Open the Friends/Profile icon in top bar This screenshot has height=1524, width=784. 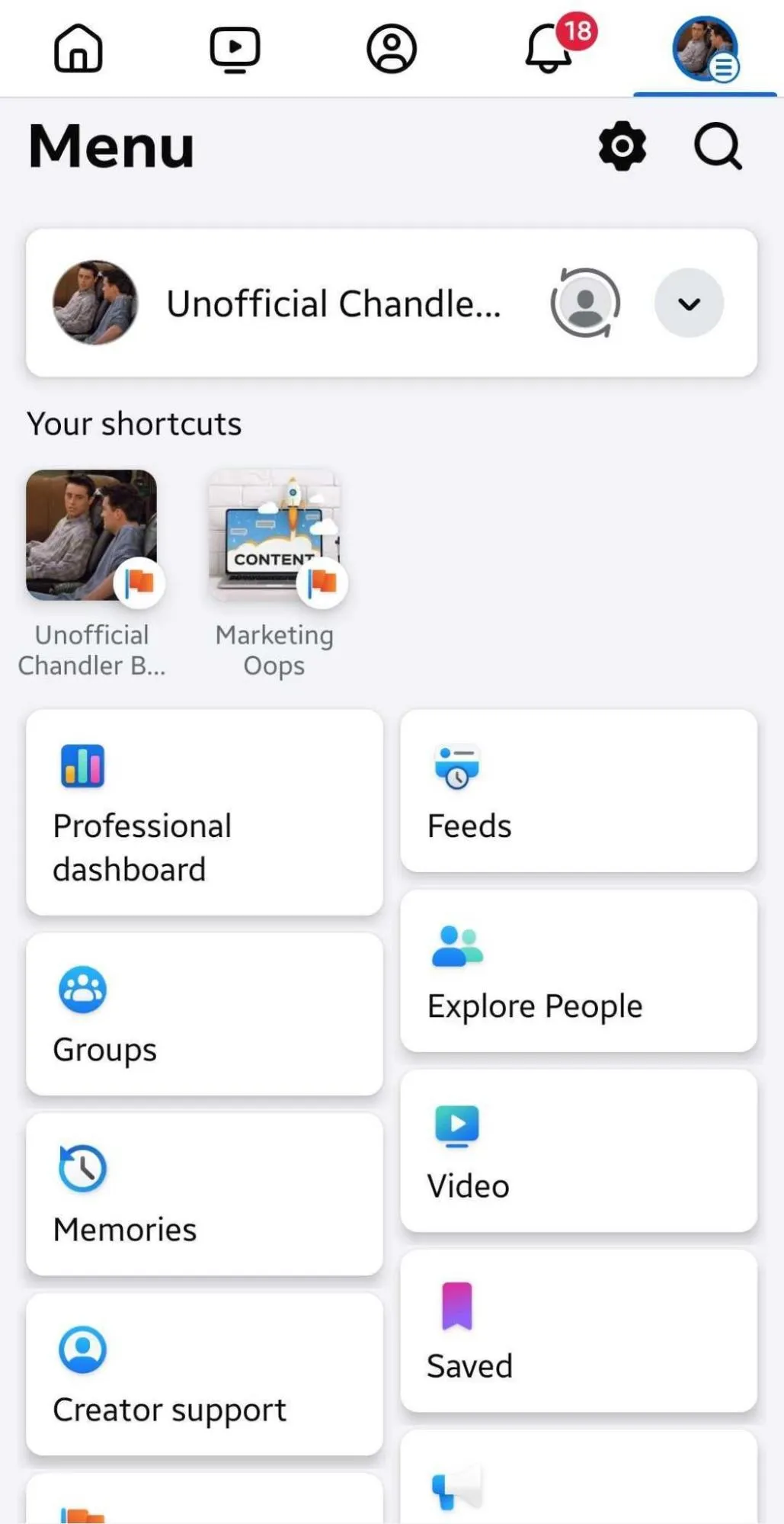(391, 48)
